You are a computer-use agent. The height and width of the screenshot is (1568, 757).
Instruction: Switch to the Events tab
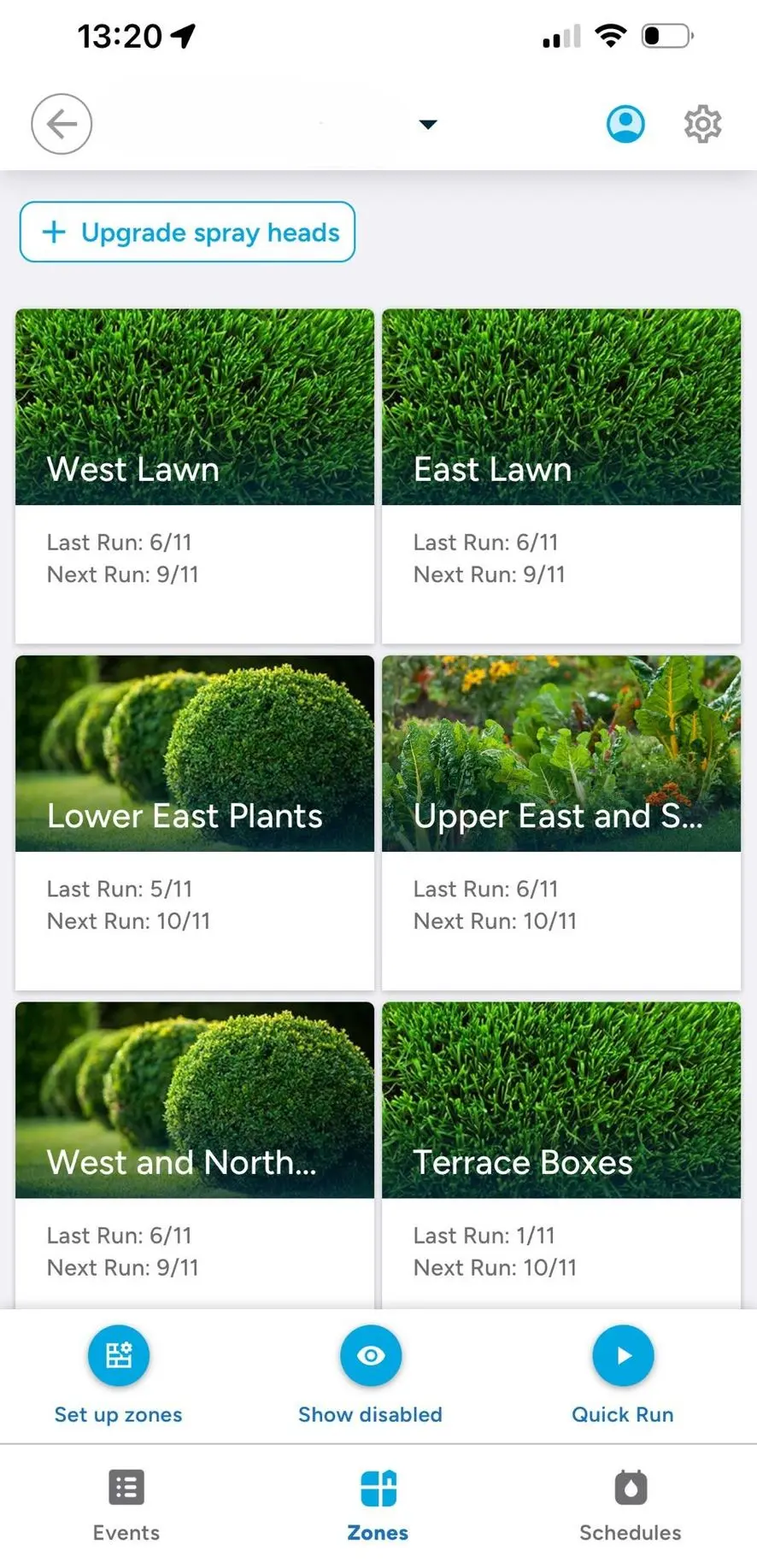tap(126, 1506)
